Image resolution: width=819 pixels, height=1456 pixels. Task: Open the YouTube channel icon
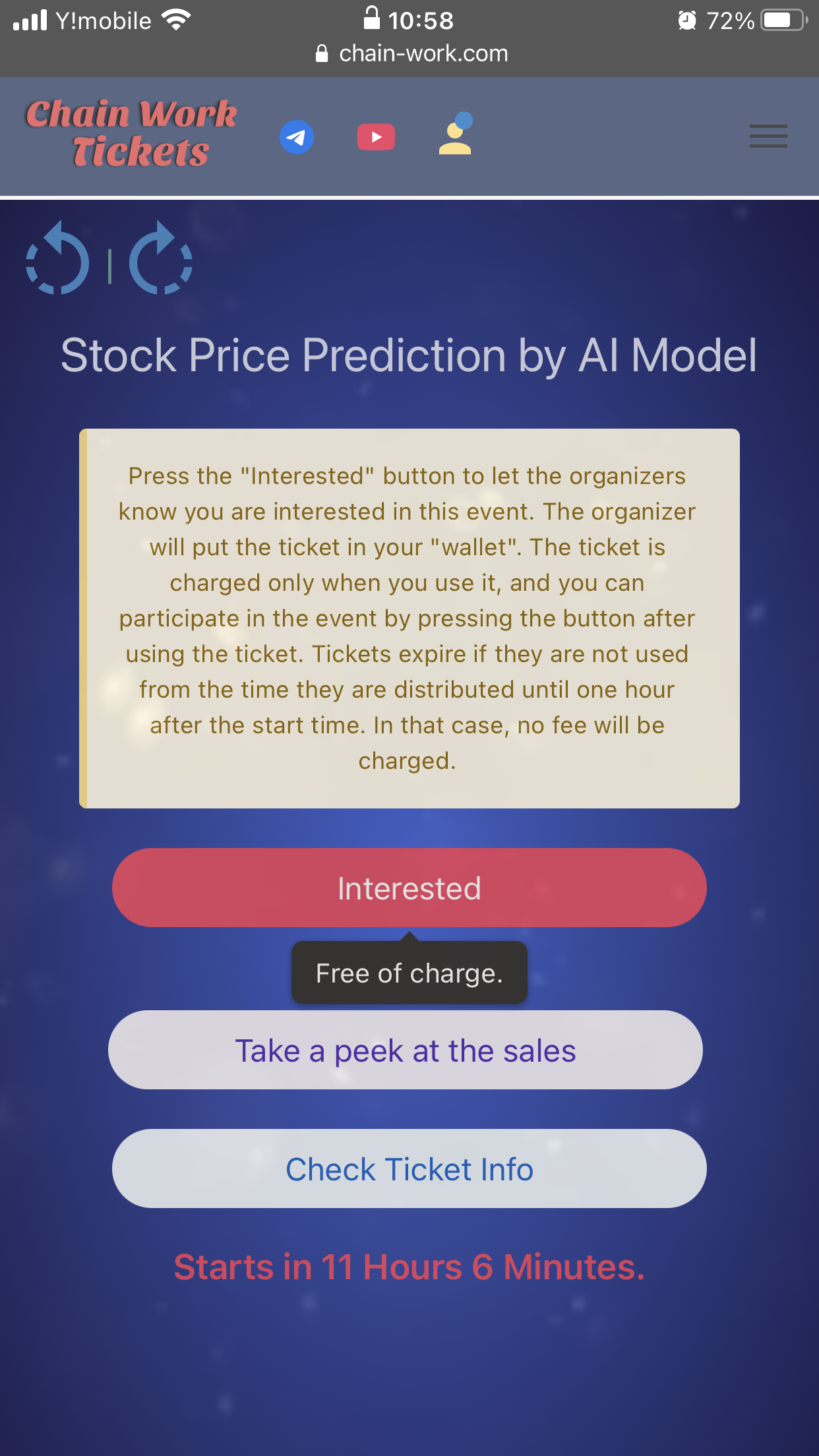click(376, 136)
